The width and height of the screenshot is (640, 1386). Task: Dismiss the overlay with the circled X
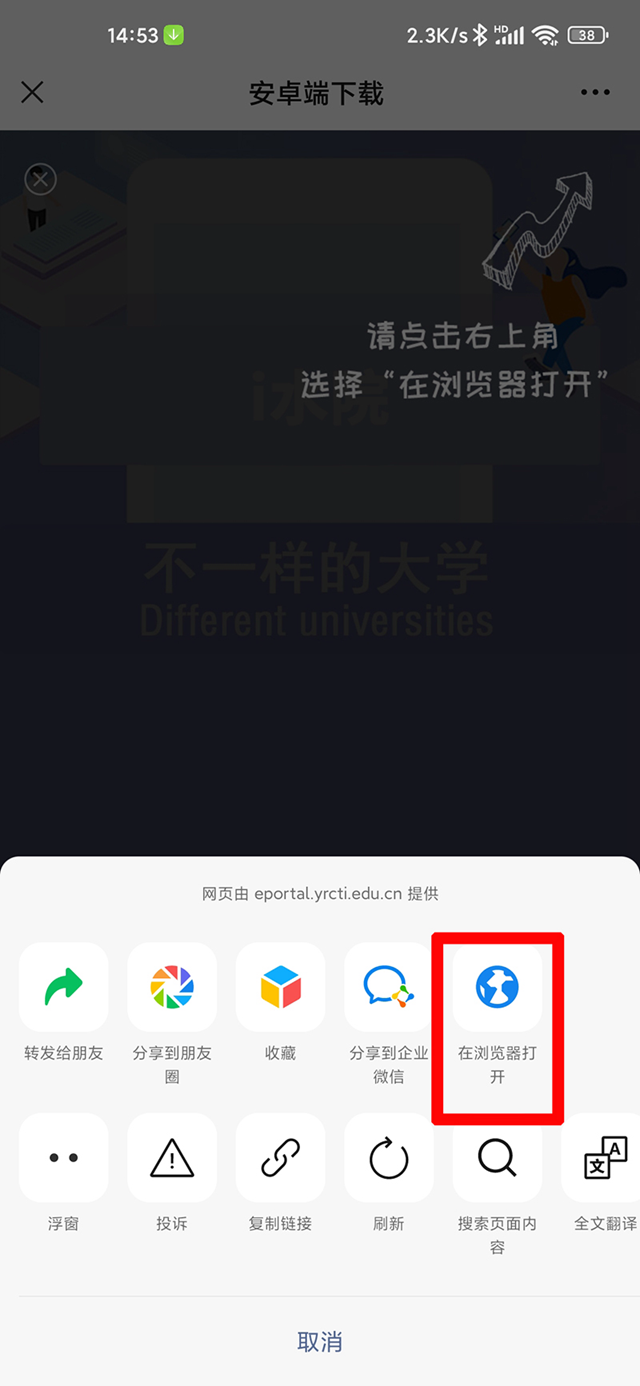click(40, 180)
